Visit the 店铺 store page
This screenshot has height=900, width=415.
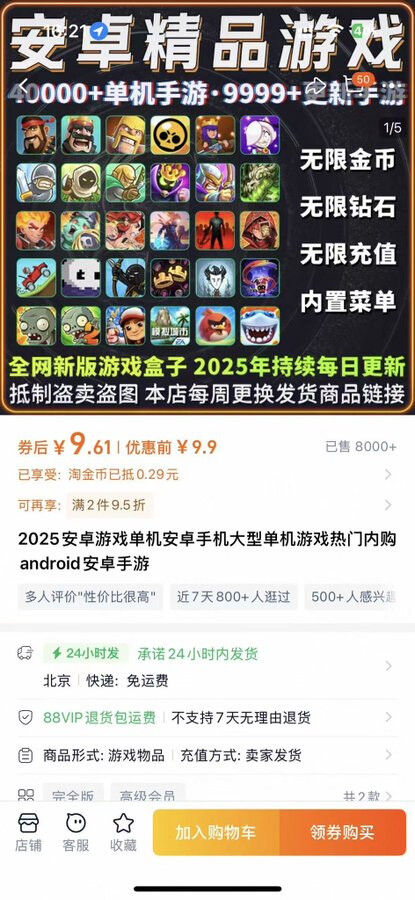coord(28,832)
